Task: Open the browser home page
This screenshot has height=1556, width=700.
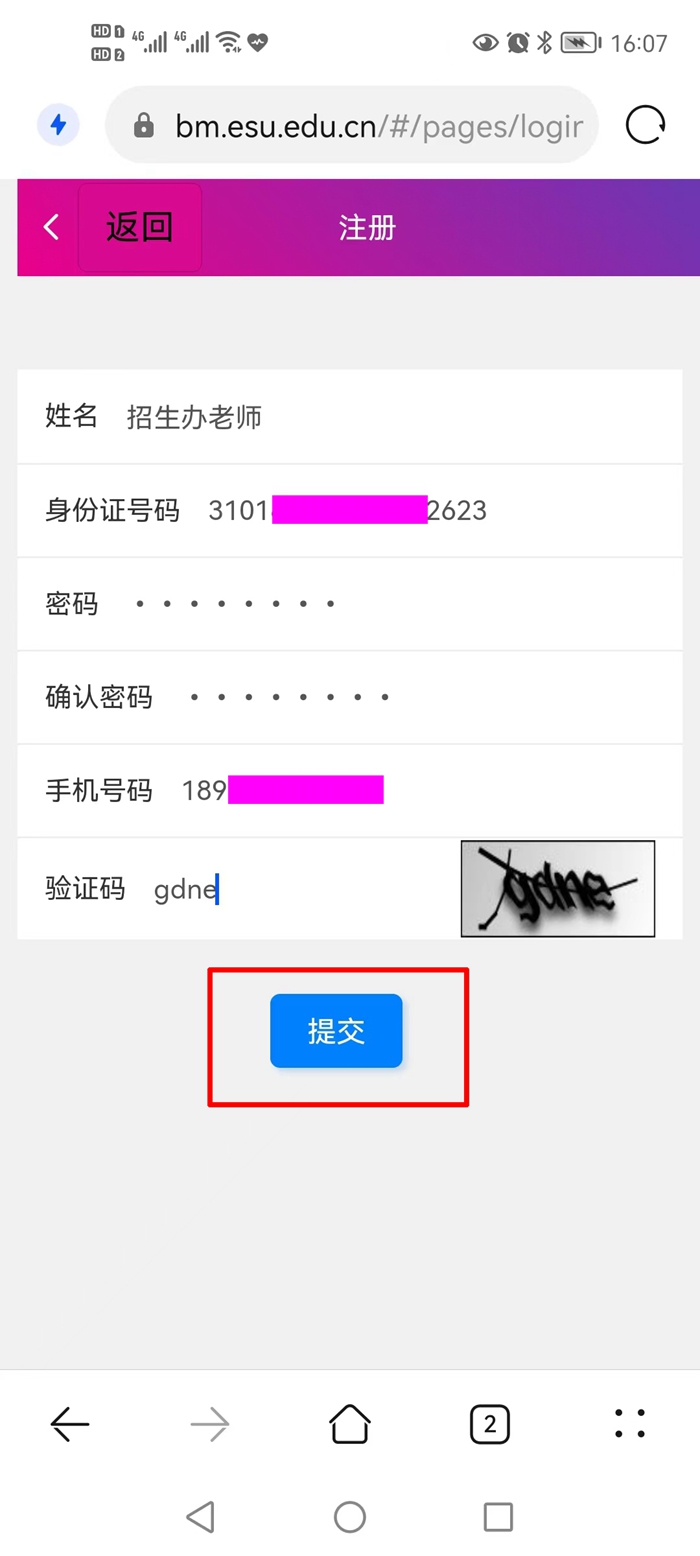Action: click(350, 1423)
